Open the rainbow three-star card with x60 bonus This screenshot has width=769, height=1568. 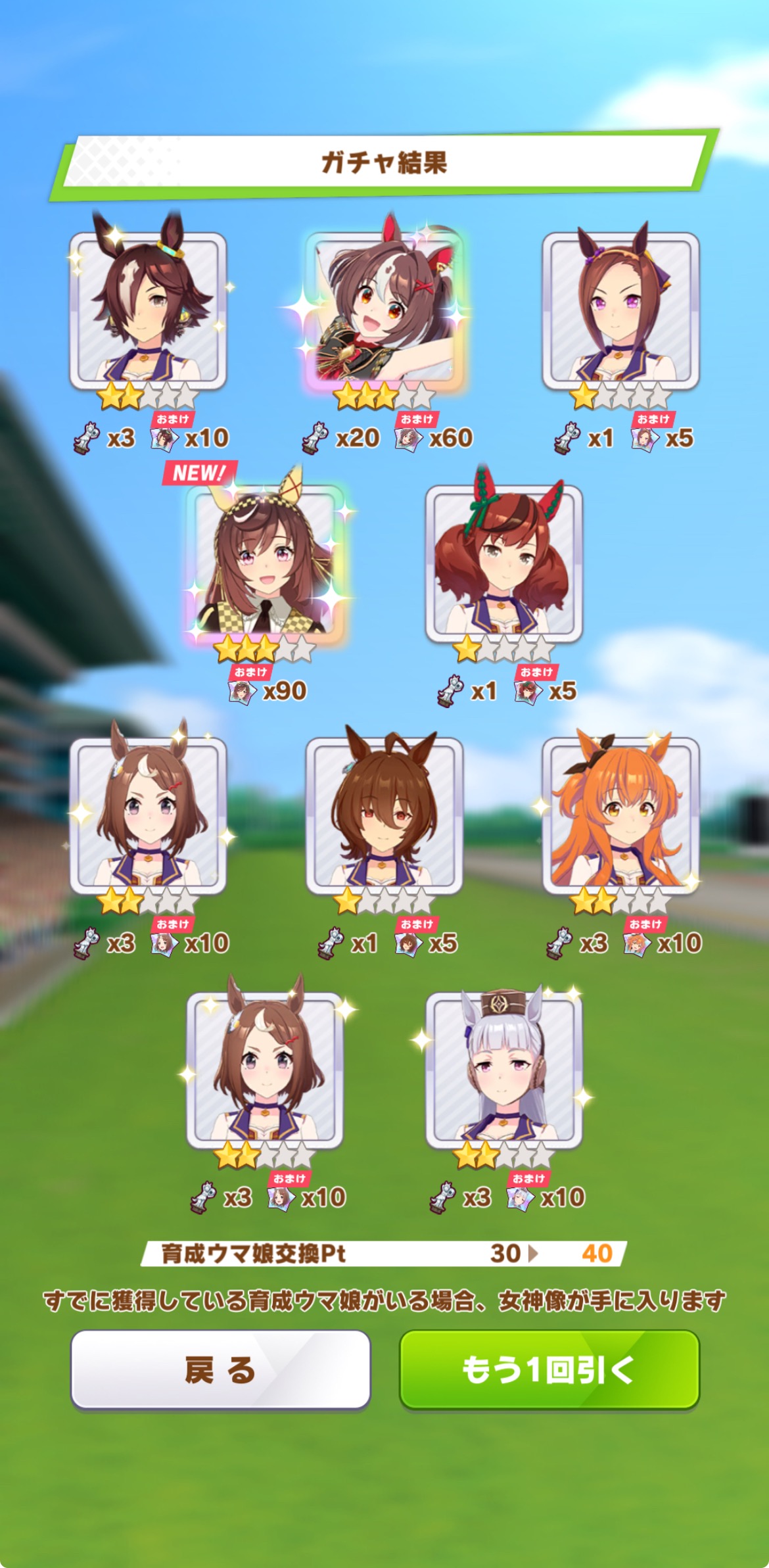[x=384, y=308]
